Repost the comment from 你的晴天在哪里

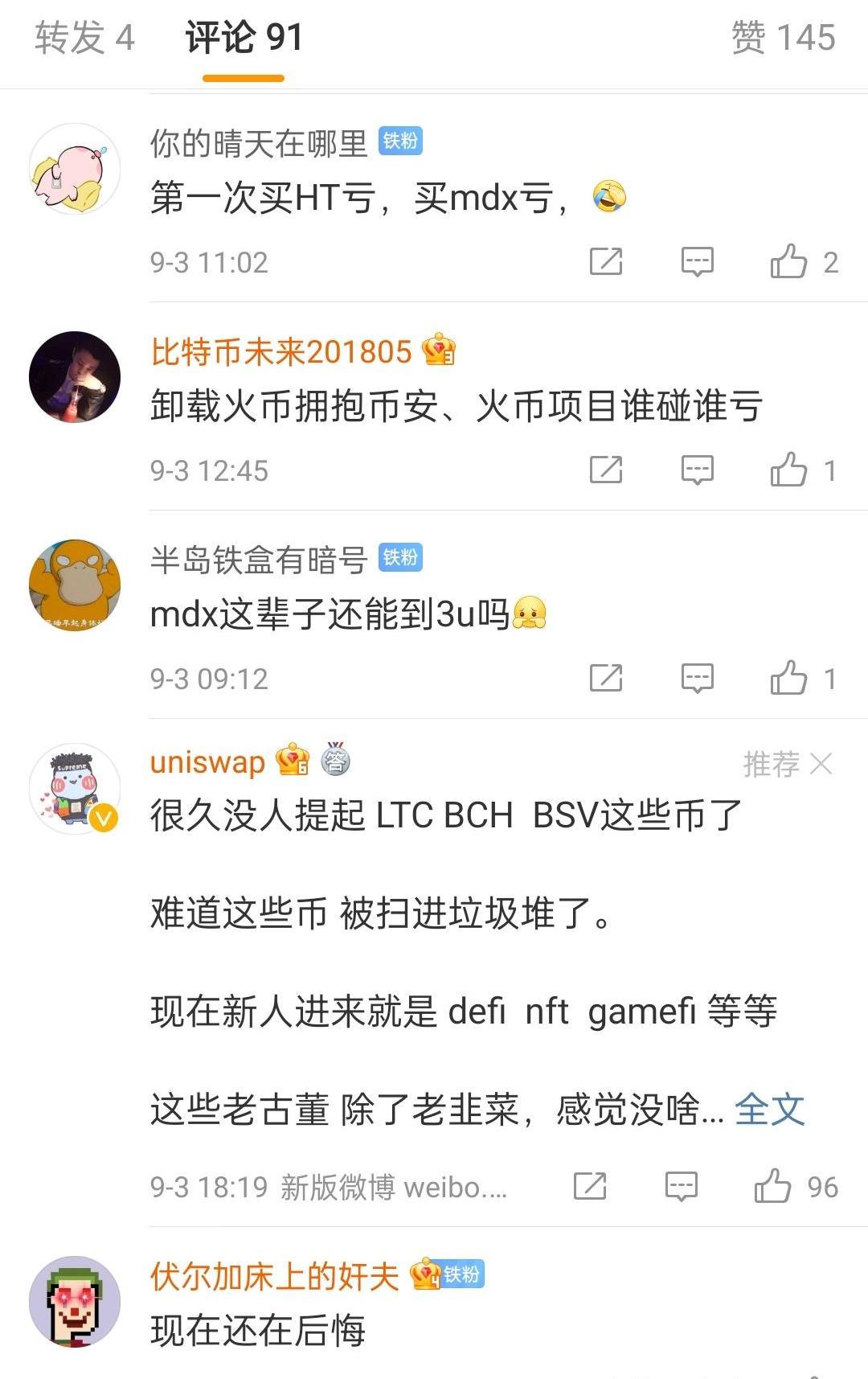606,261
